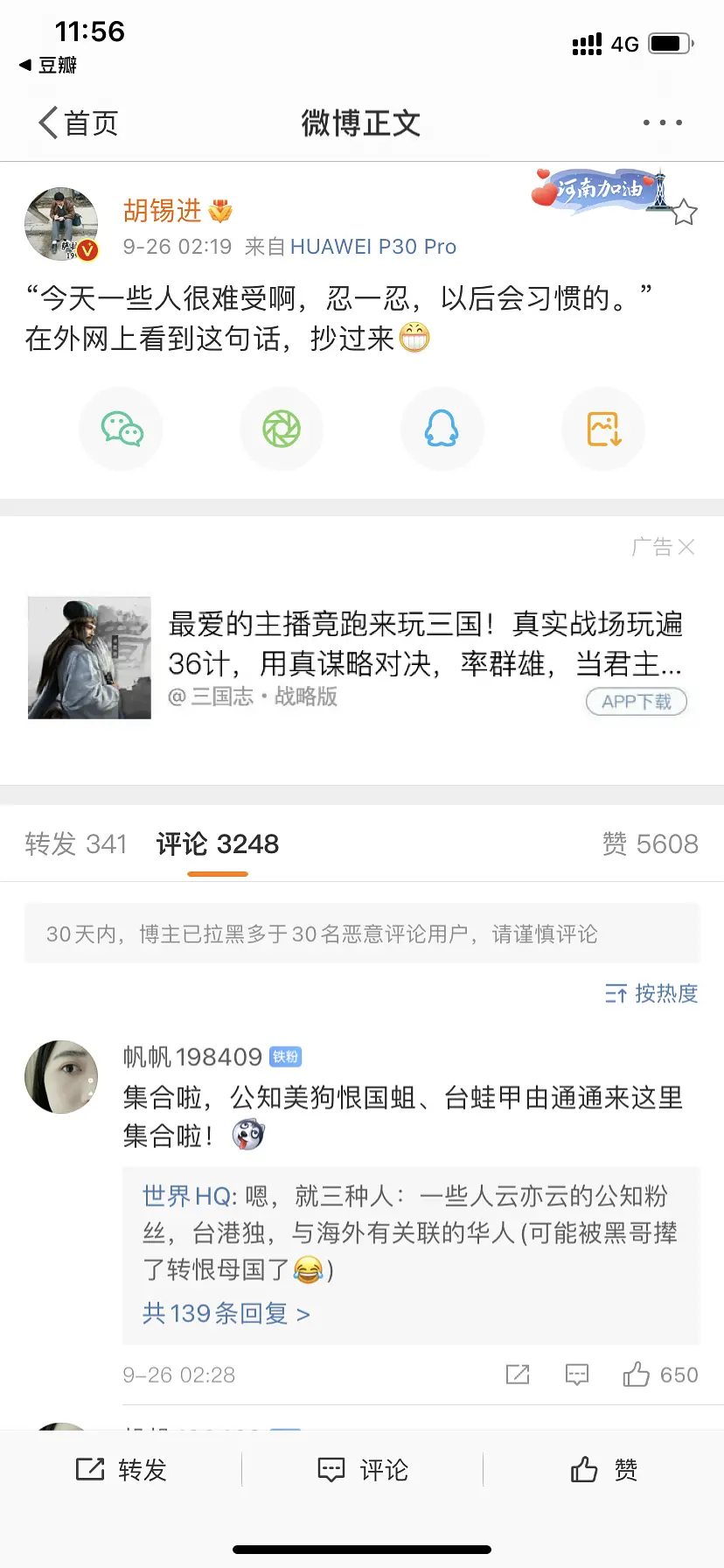Reply to 帆帆198409's comment
The image size is (724, 1568).
pyautogui.click(x=577, y=1375)
